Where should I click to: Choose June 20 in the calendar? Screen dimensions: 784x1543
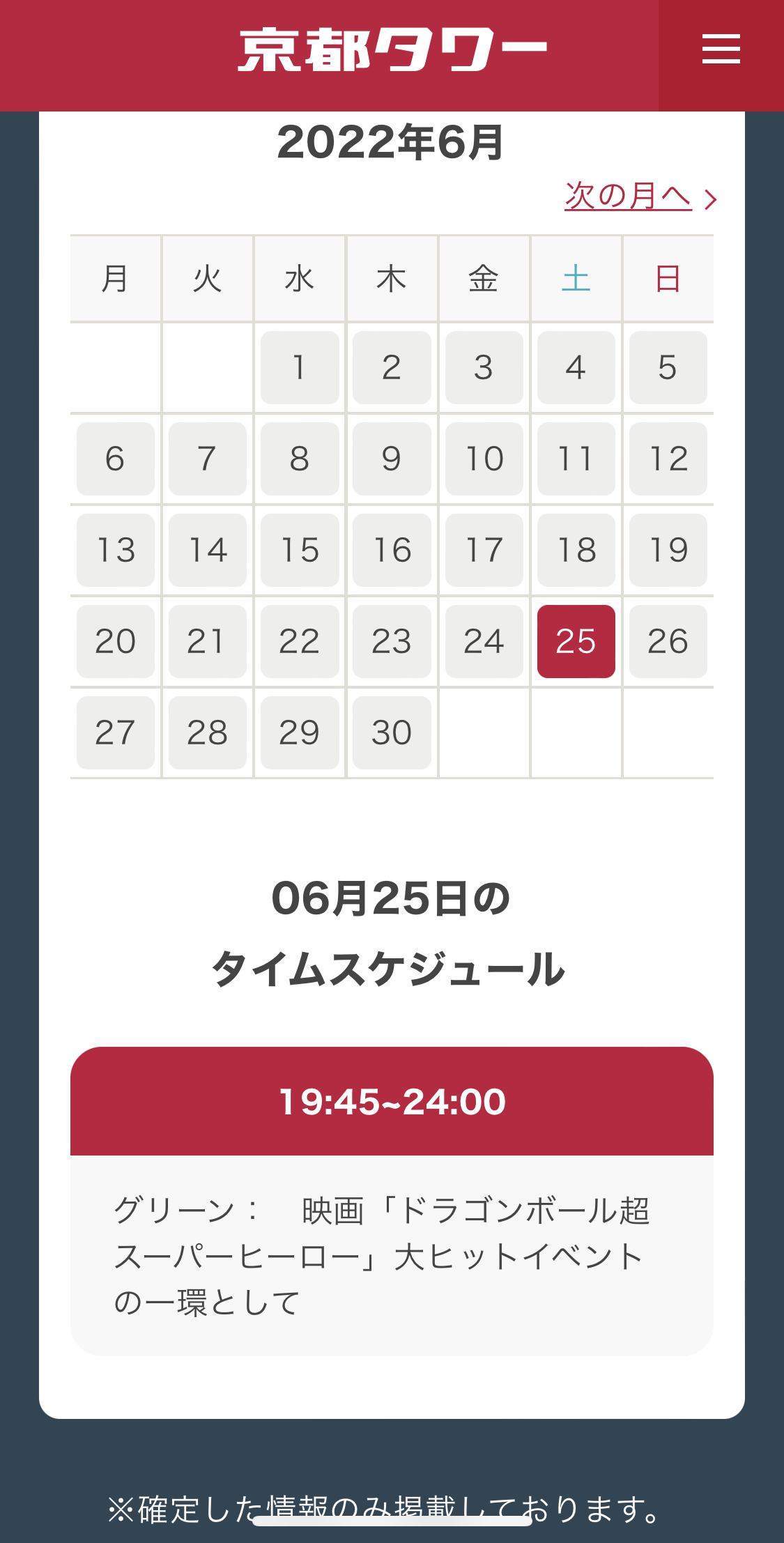[x=116, y=641]
